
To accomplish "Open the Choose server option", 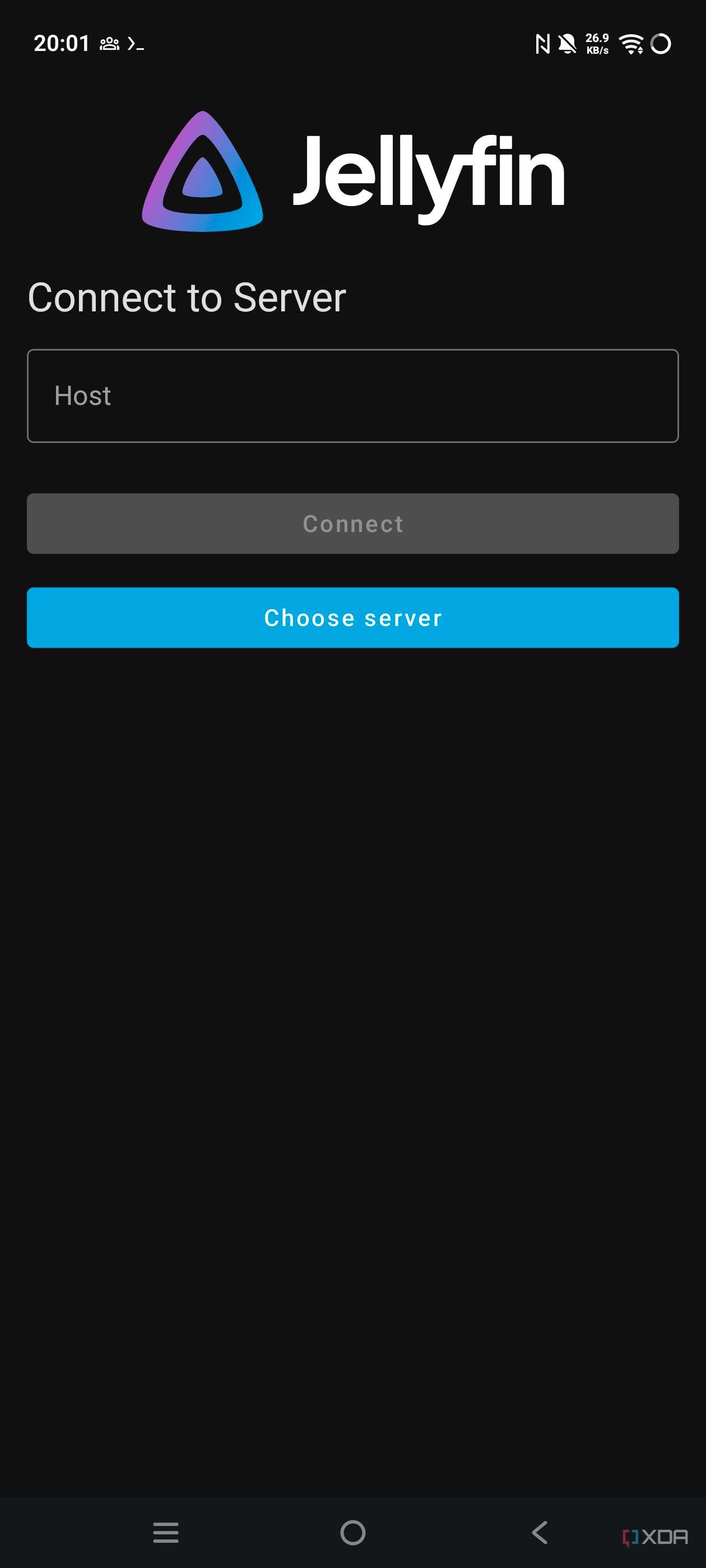I will 352,617.
